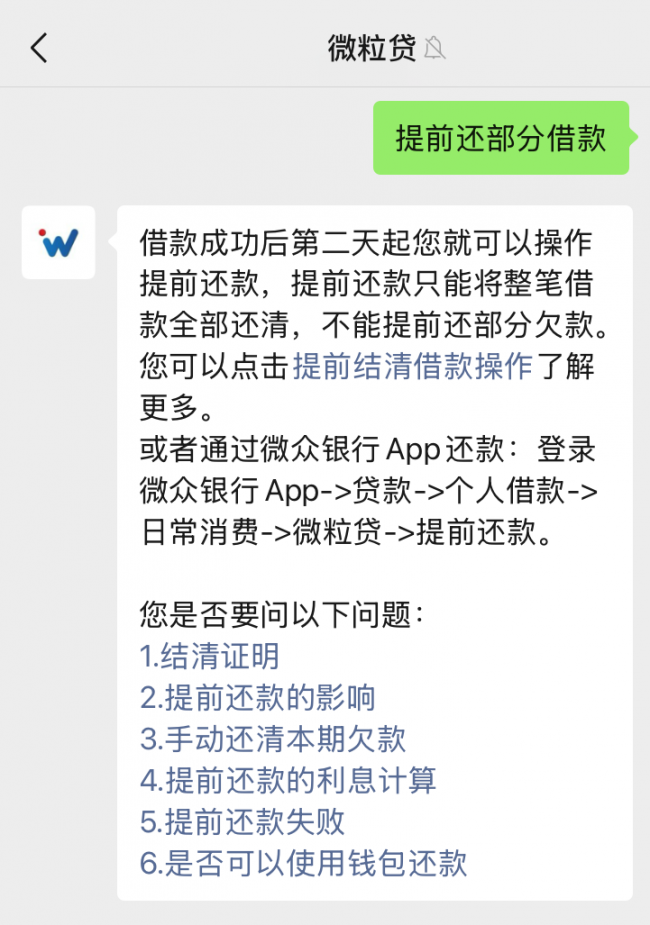The width and height of the screenshot is (650, 925).
Task: Select the 提前还款的影响 question
Action: (x=258, y=698)
